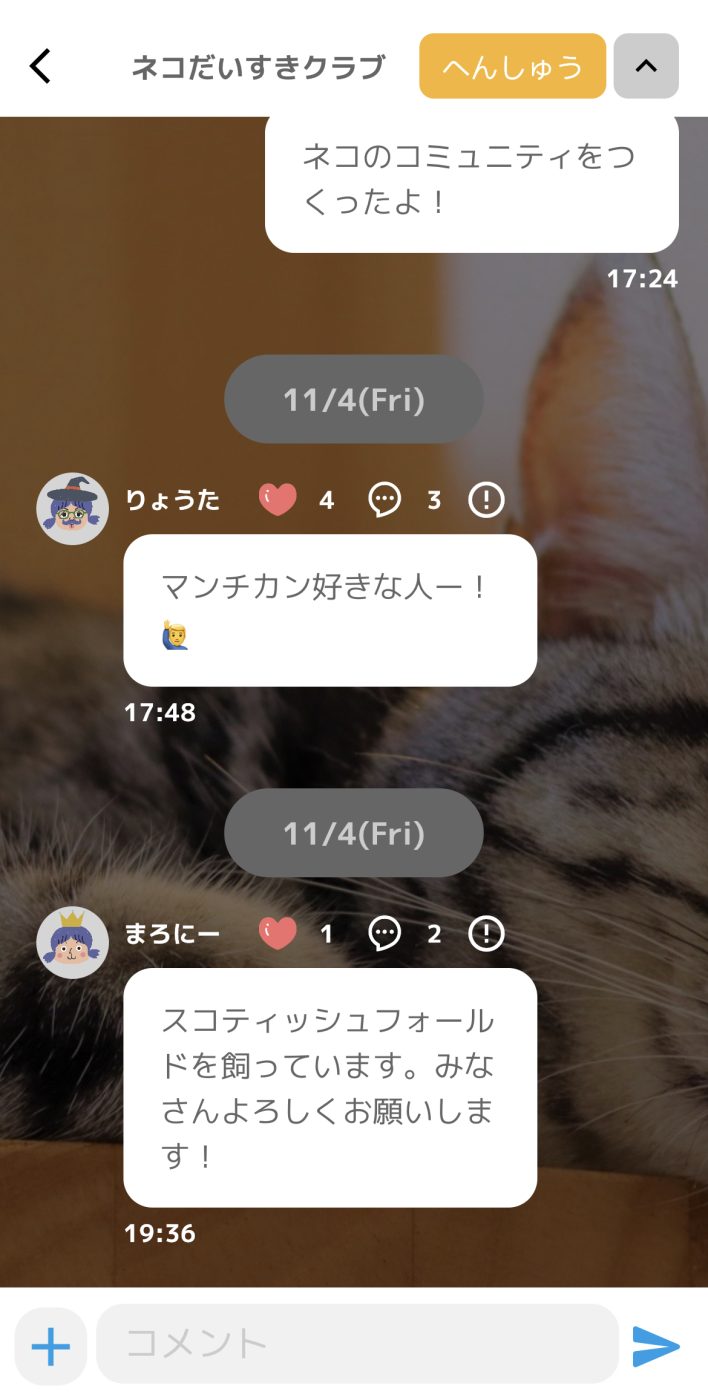Screen dimensions: 708x1400
Task: Report まろにー's post via exclamation icon
Action: 487,934
